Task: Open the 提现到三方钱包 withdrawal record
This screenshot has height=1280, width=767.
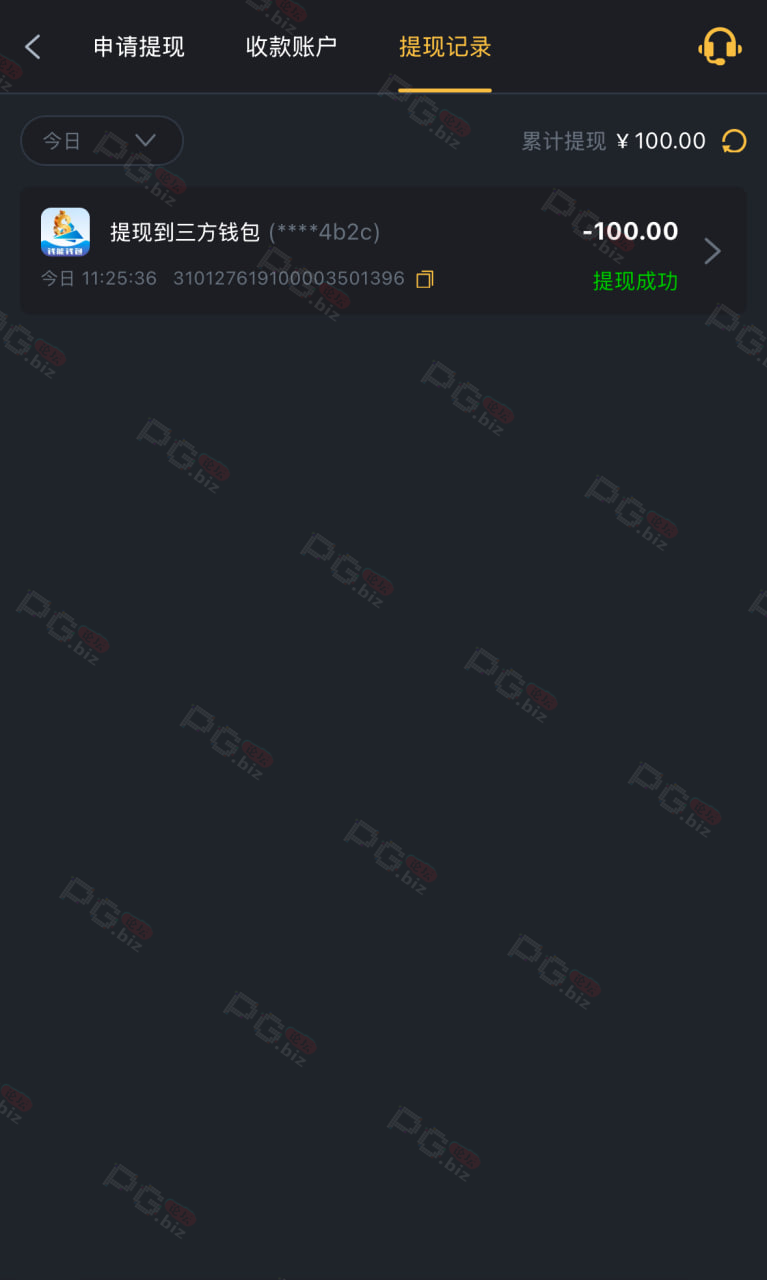Action: 383,251
